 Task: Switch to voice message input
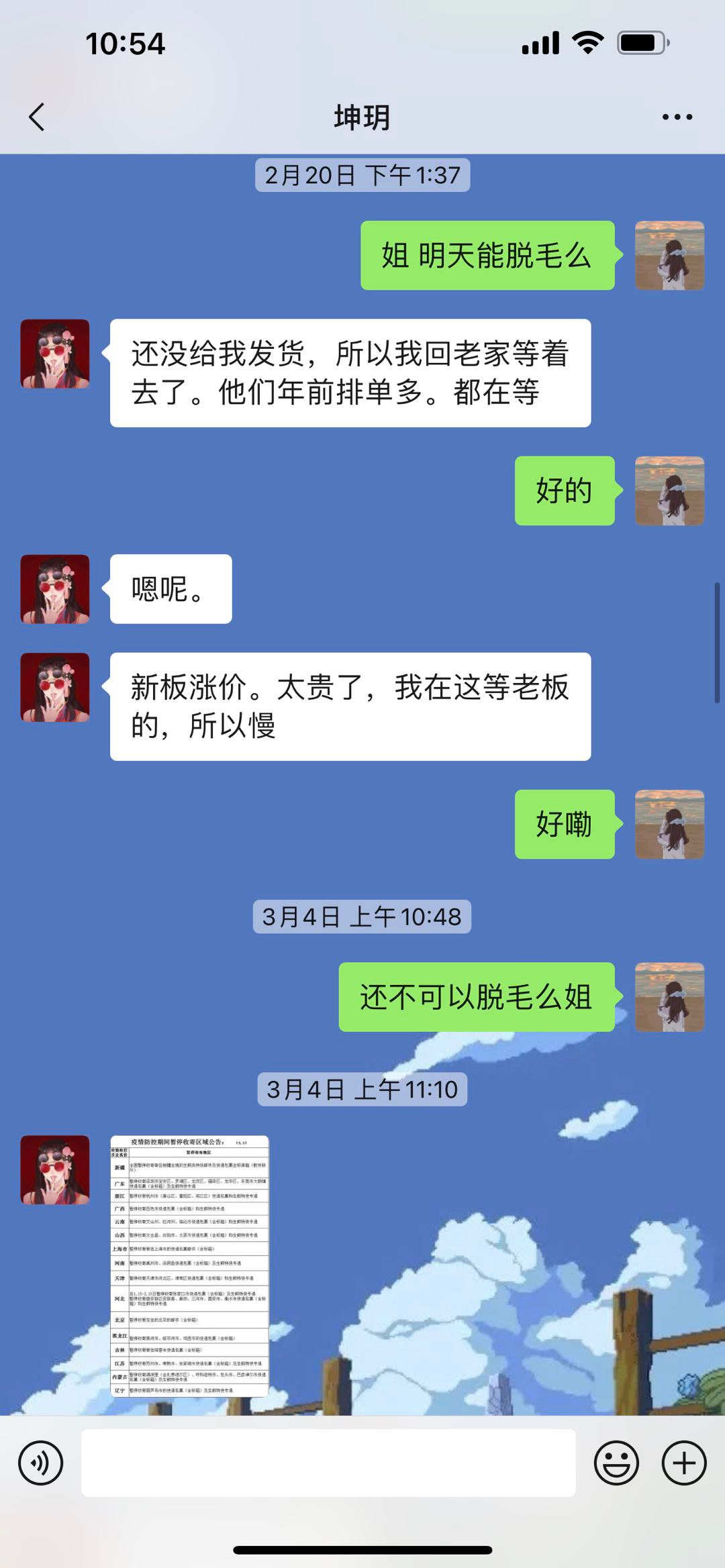[x=41, y=1463]
